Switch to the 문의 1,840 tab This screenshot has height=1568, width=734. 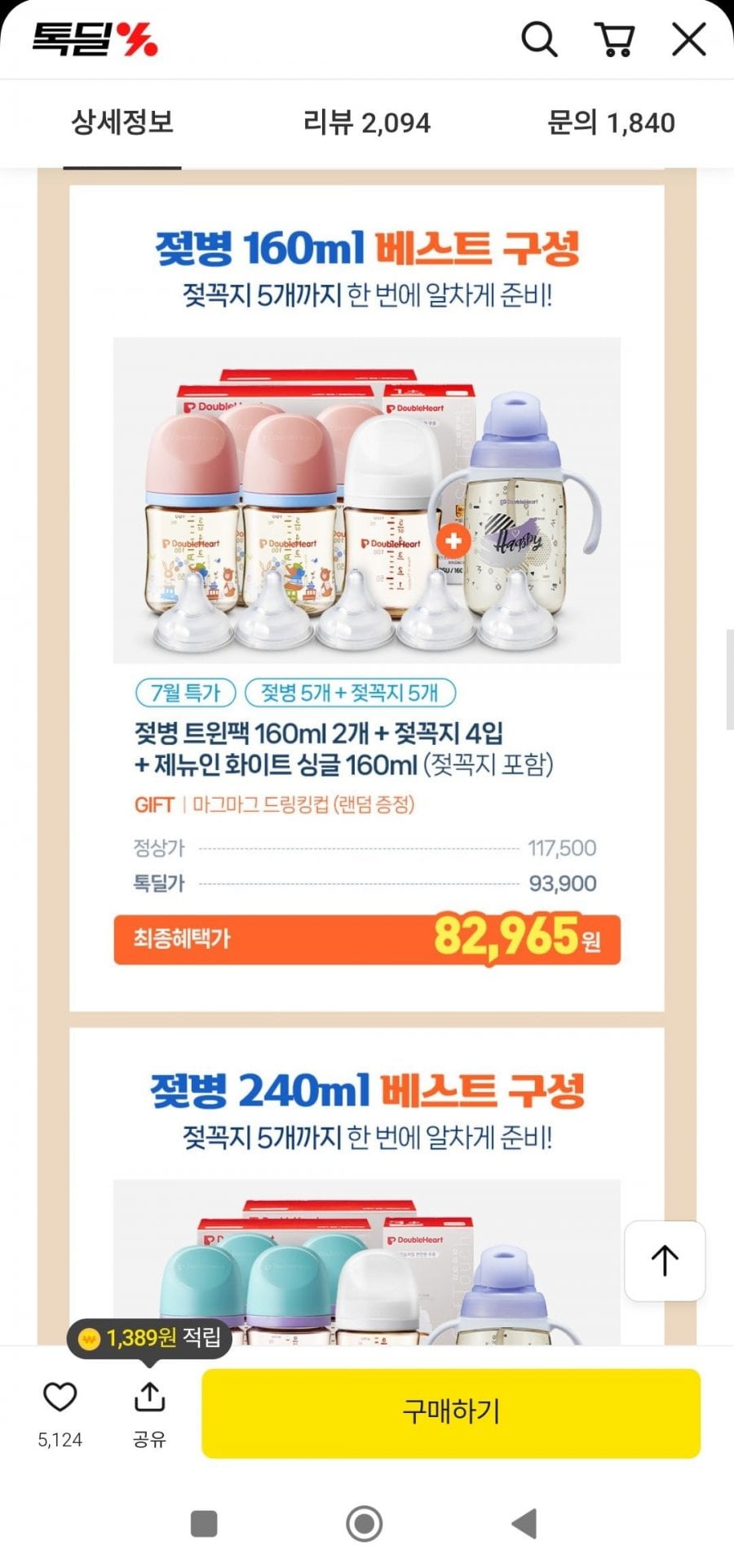[x=611, y=123]
